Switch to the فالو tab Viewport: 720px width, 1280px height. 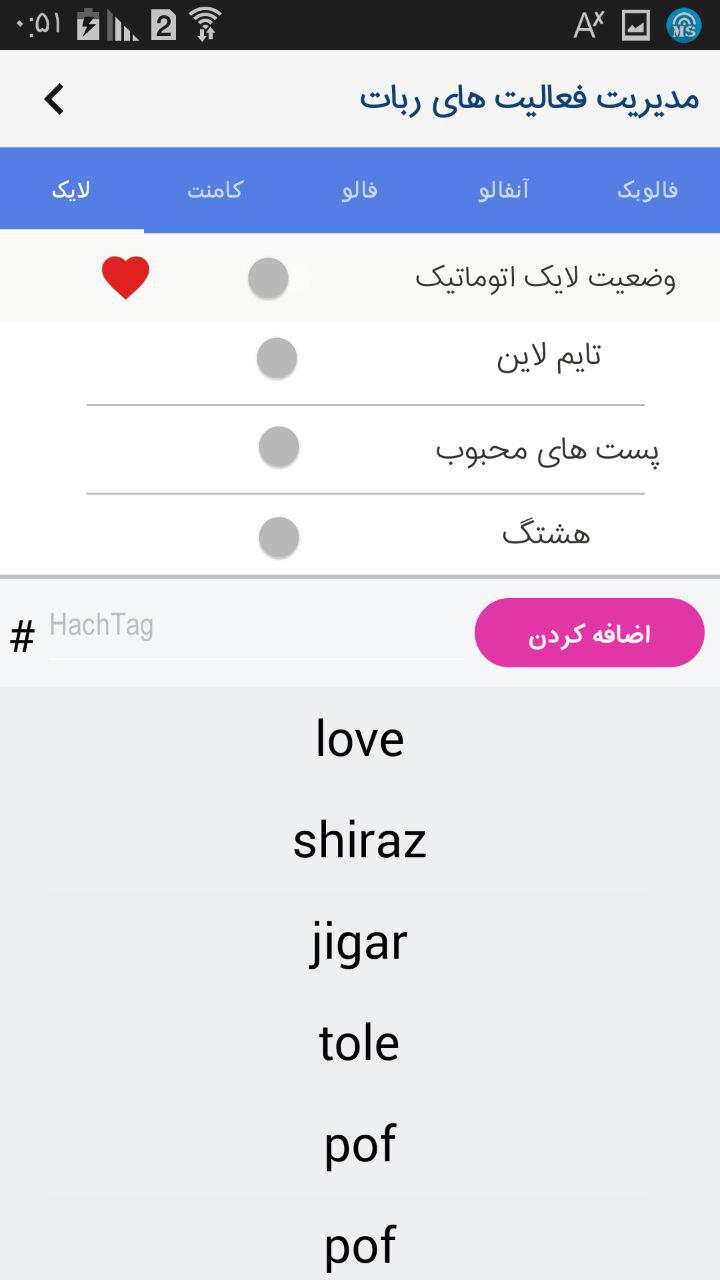359,190
